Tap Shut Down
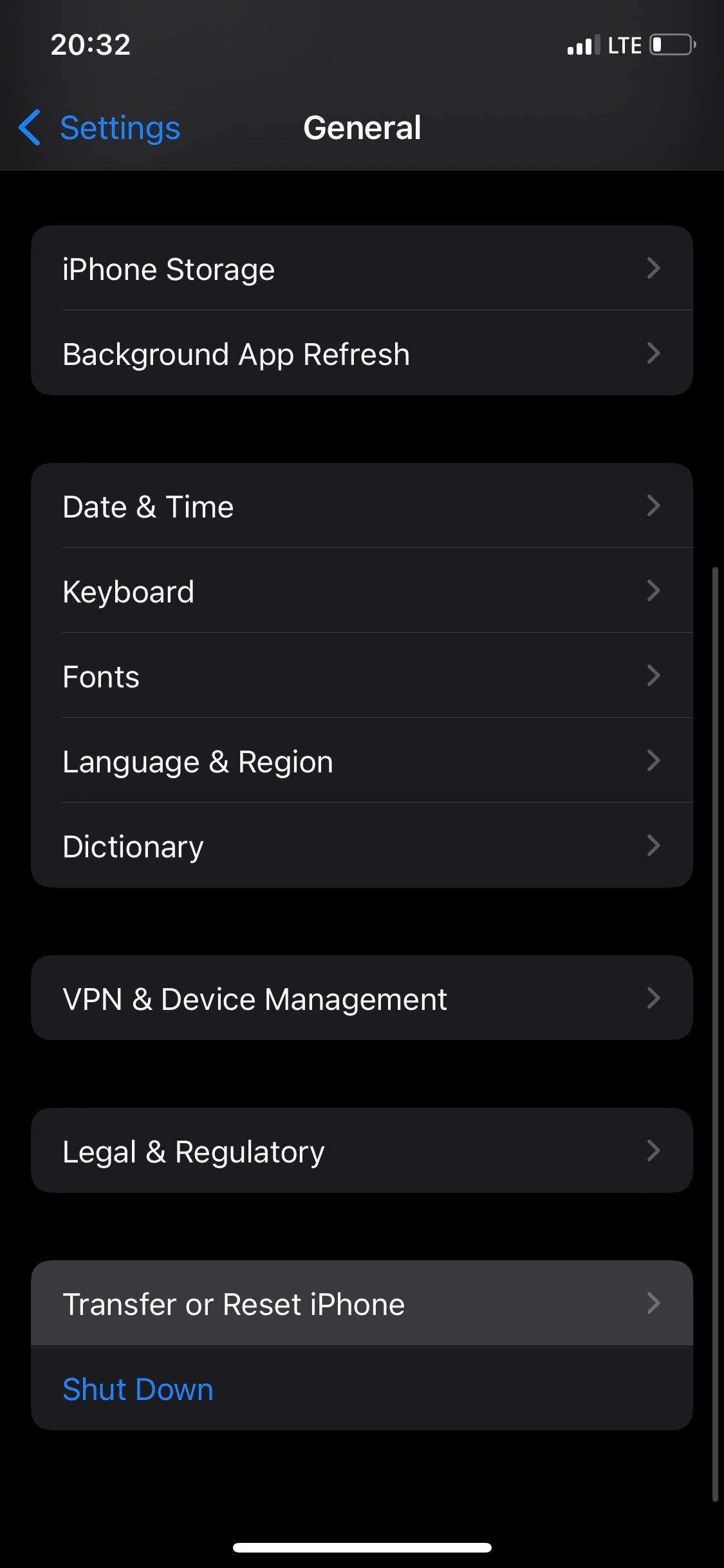Image resolution: width=724 pixels, height=1568 pixels. tap(137, 1389)
